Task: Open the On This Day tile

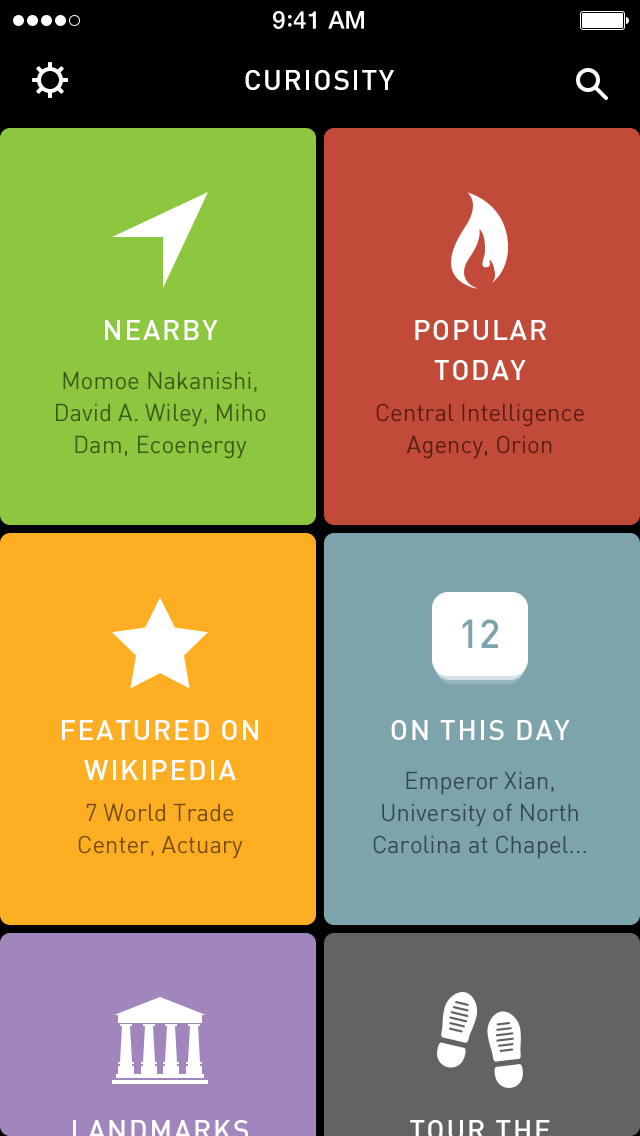Action: (x=482, y=729)
